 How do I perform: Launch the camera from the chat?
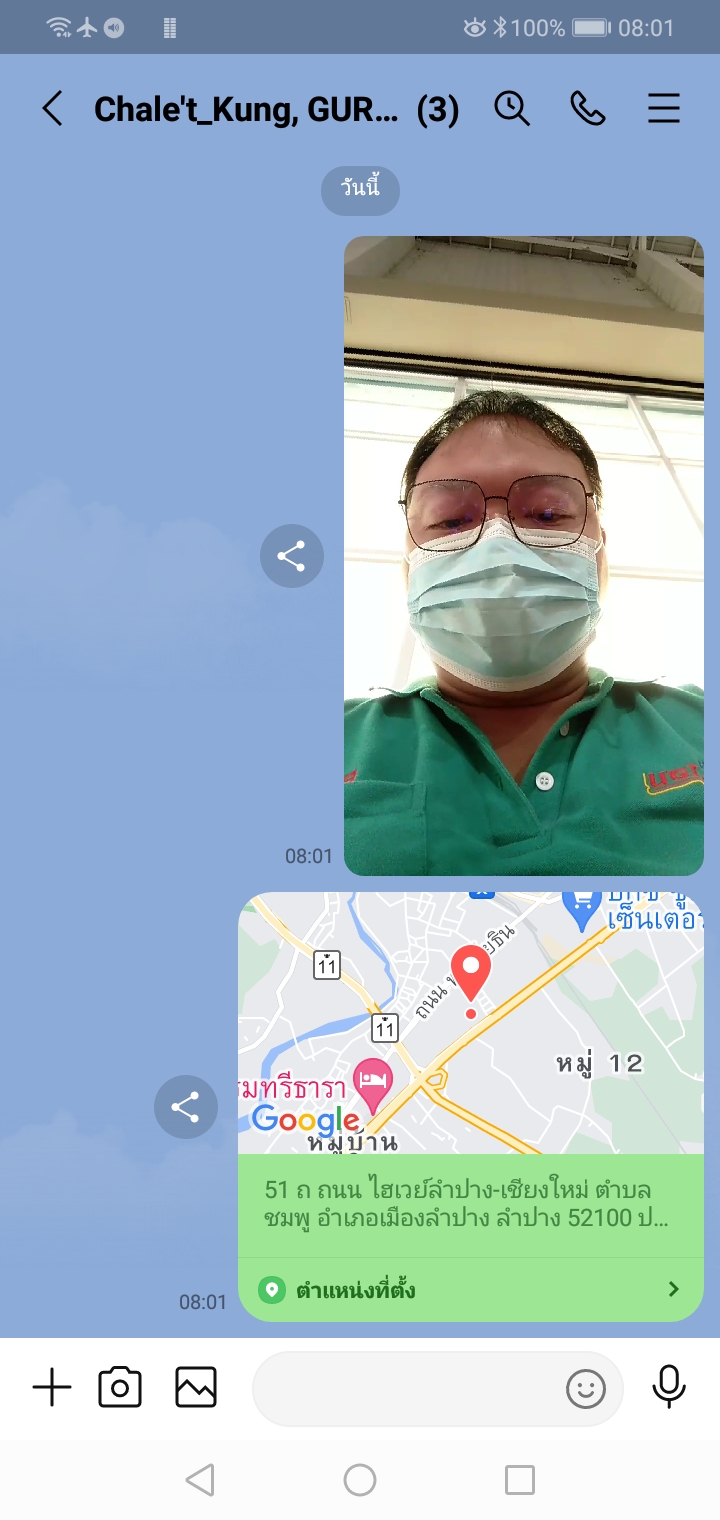(120, 1388)
